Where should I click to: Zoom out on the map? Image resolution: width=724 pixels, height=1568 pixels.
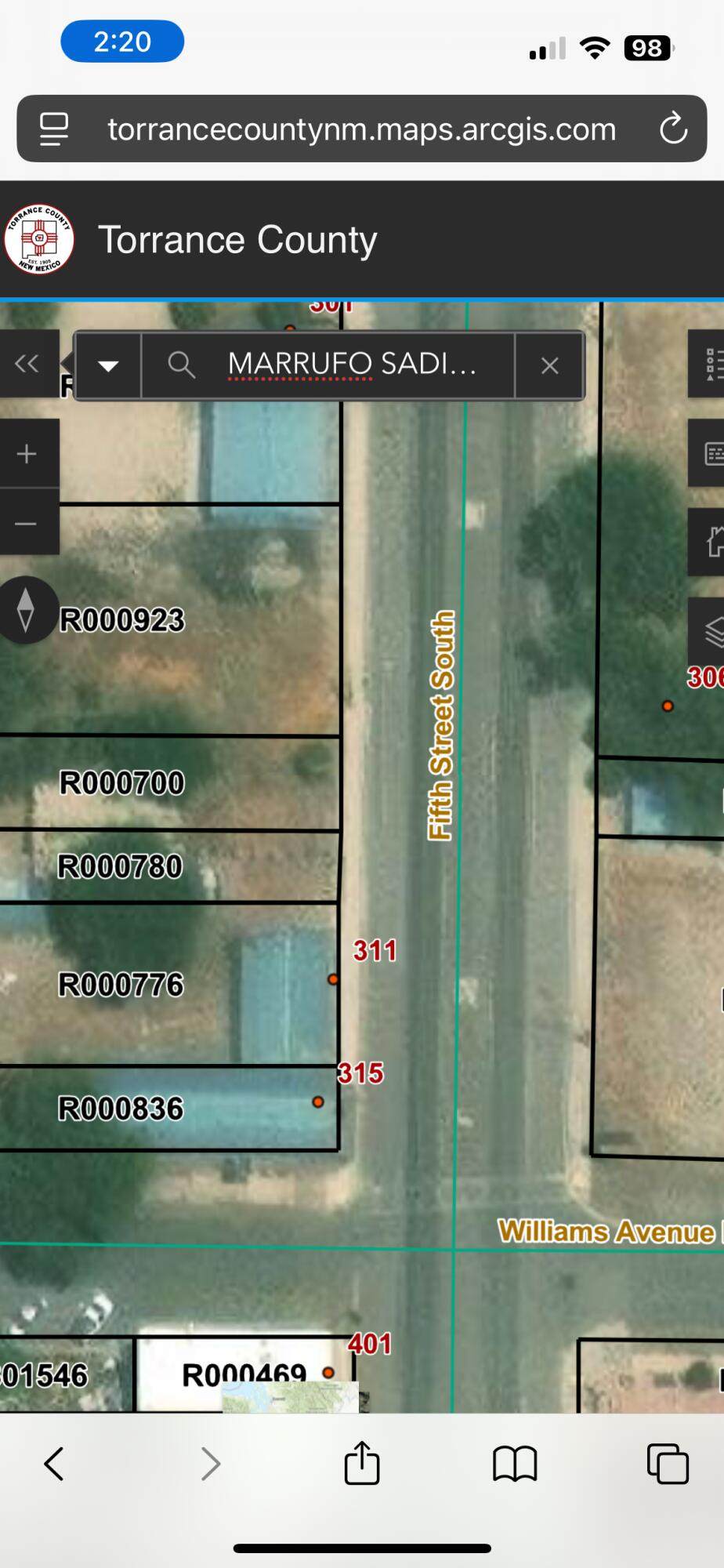(27, 523)
